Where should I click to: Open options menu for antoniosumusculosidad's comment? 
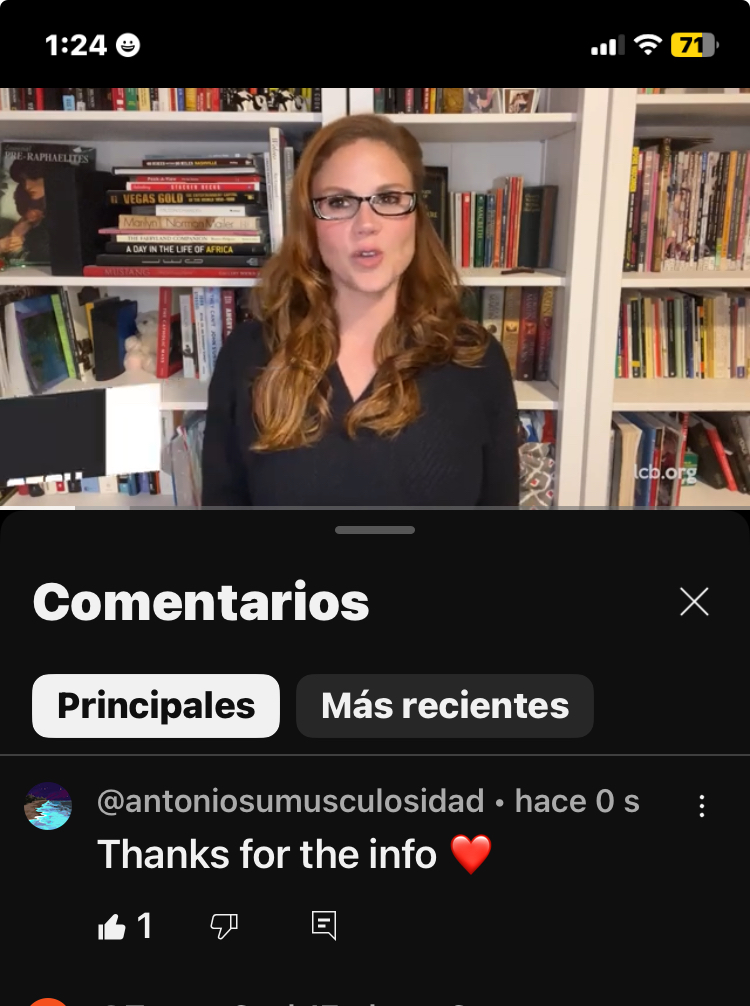702,806
